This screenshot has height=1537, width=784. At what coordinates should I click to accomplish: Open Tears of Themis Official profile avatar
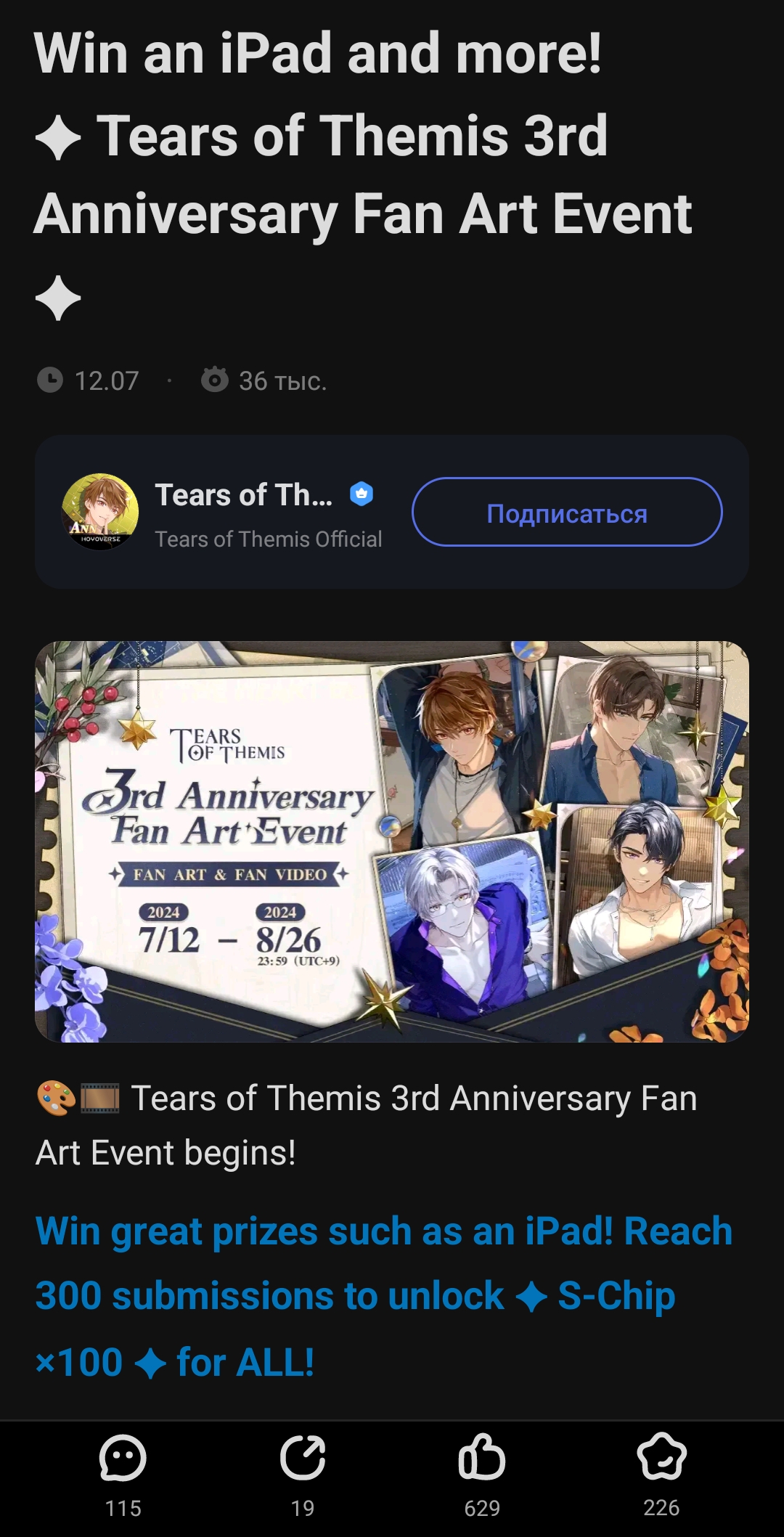[100, 512]
